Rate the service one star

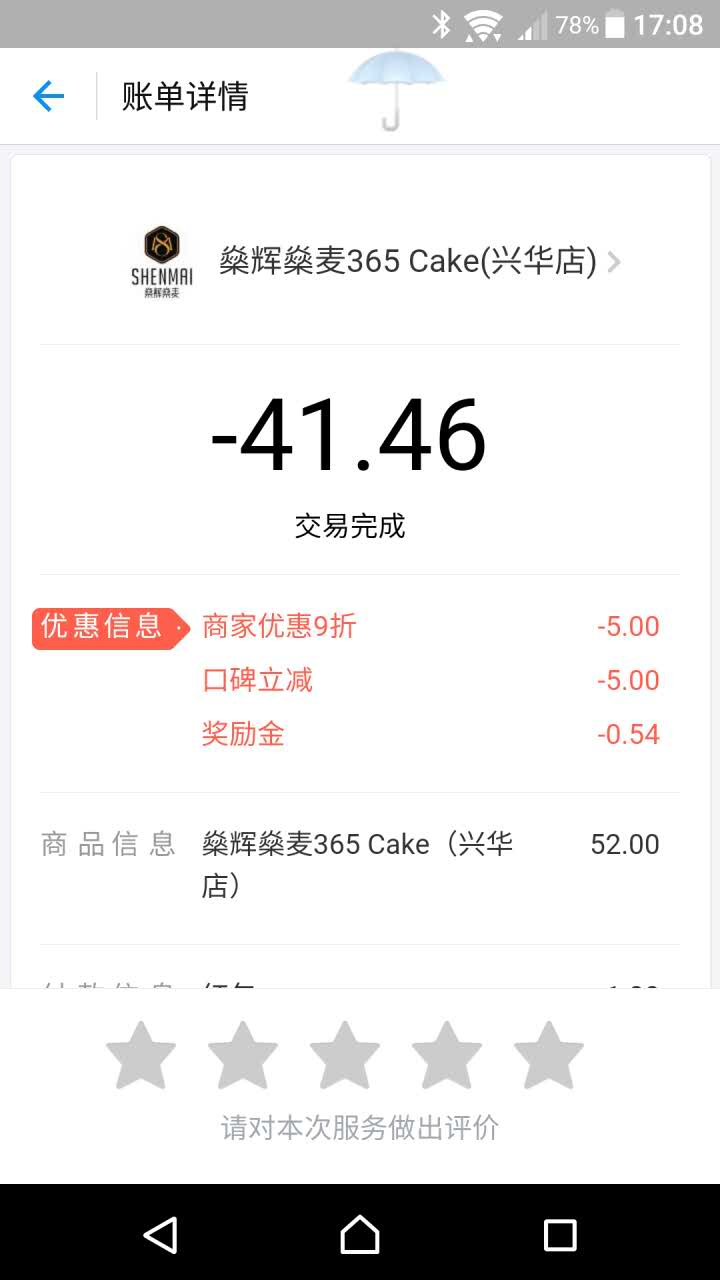[141, 1054]
